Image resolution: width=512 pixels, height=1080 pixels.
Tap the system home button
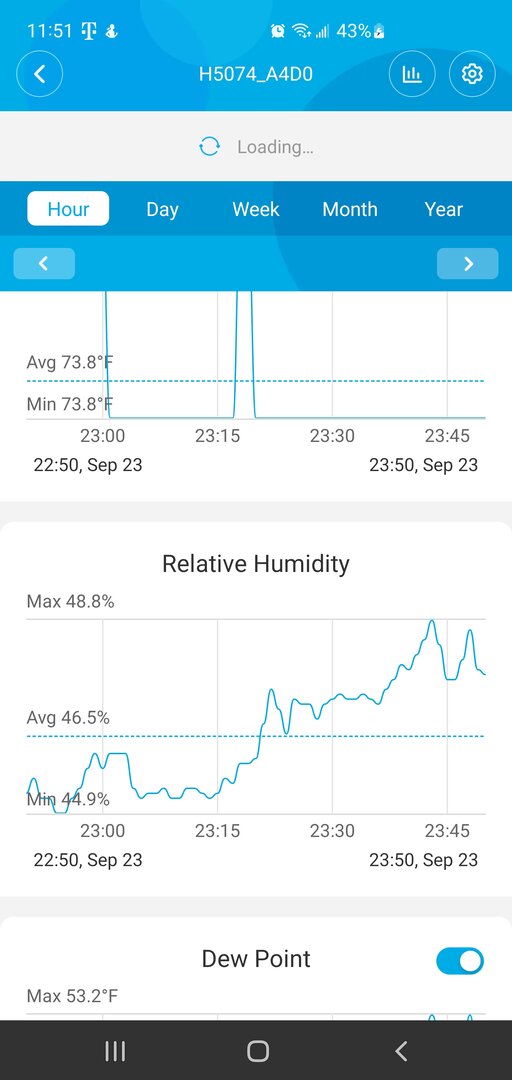[258, 1050]
